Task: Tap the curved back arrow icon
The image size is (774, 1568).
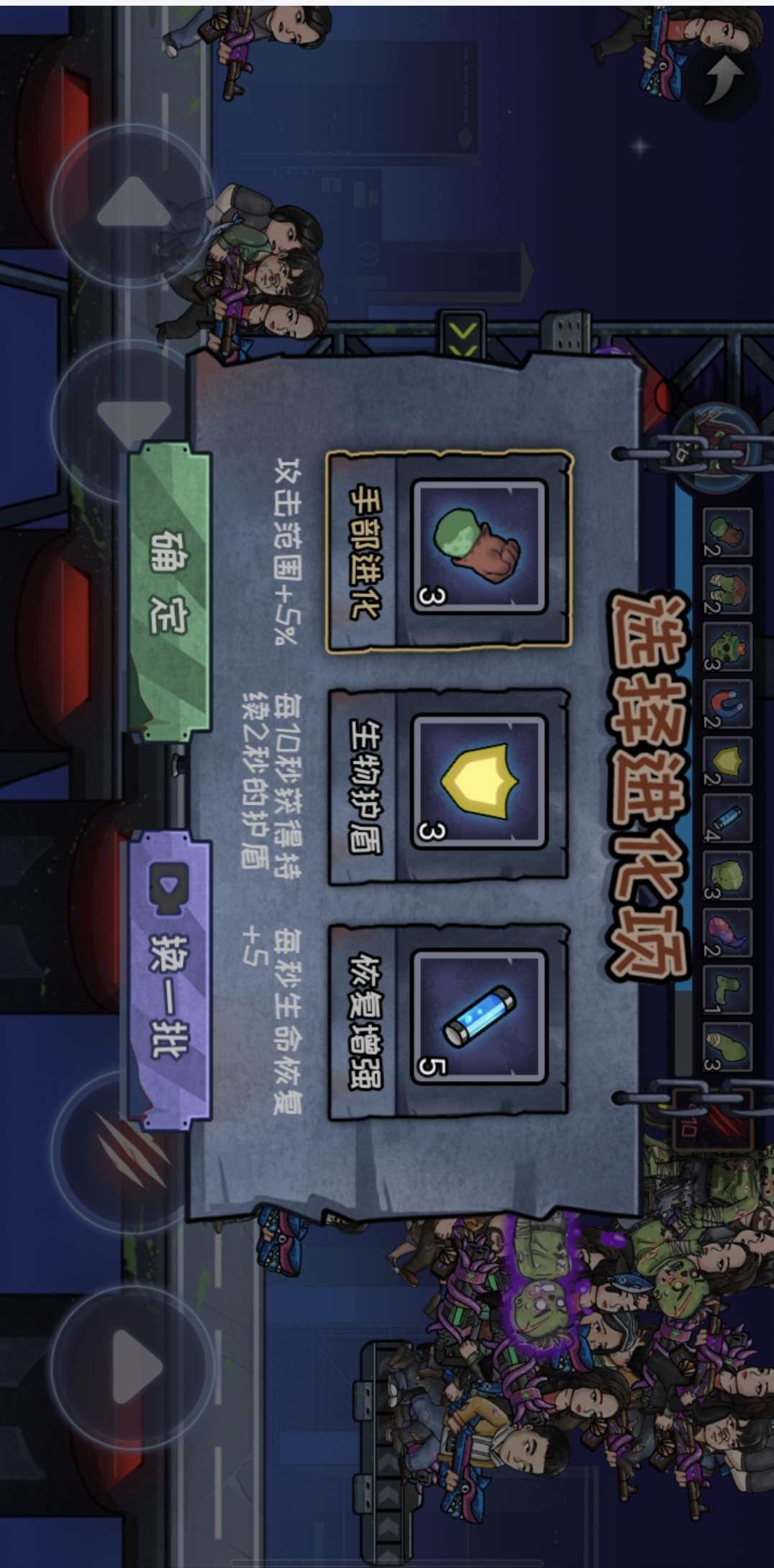Action: click(723, 79)
